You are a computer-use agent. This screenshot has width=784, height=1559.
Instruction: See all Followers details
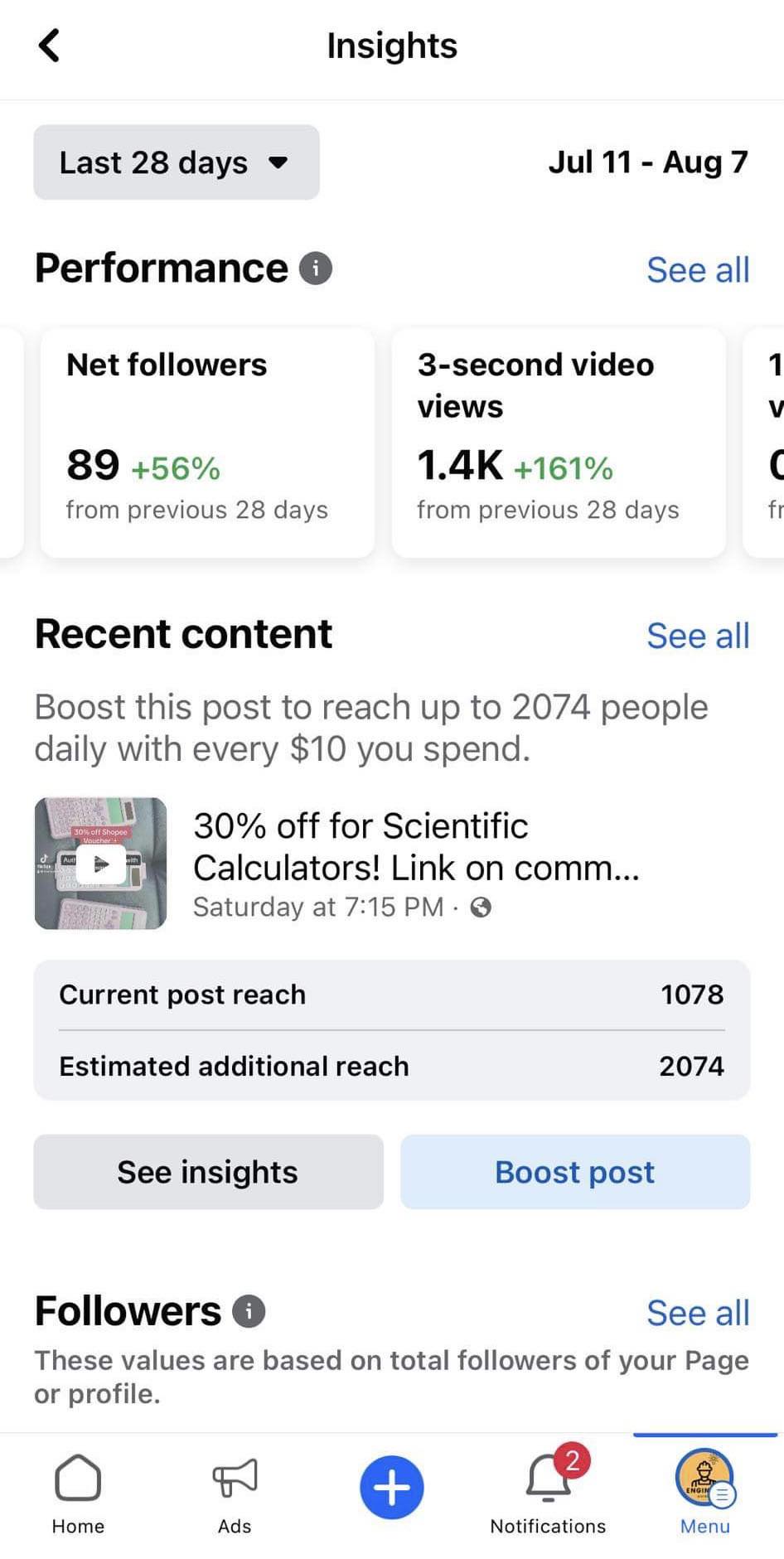click(x=697, y=1314)
